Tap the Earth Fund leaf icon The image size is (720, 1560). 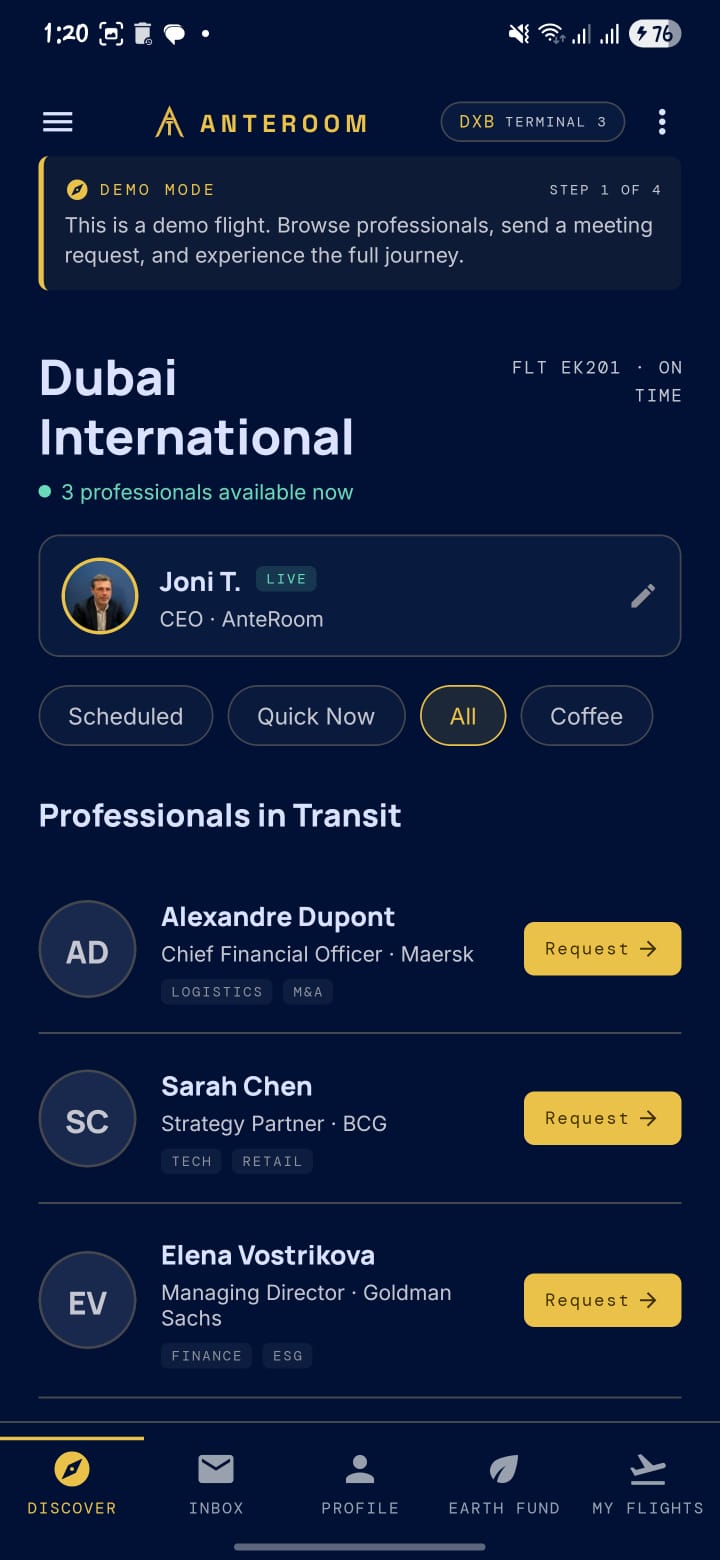[x=503, y=1469]
